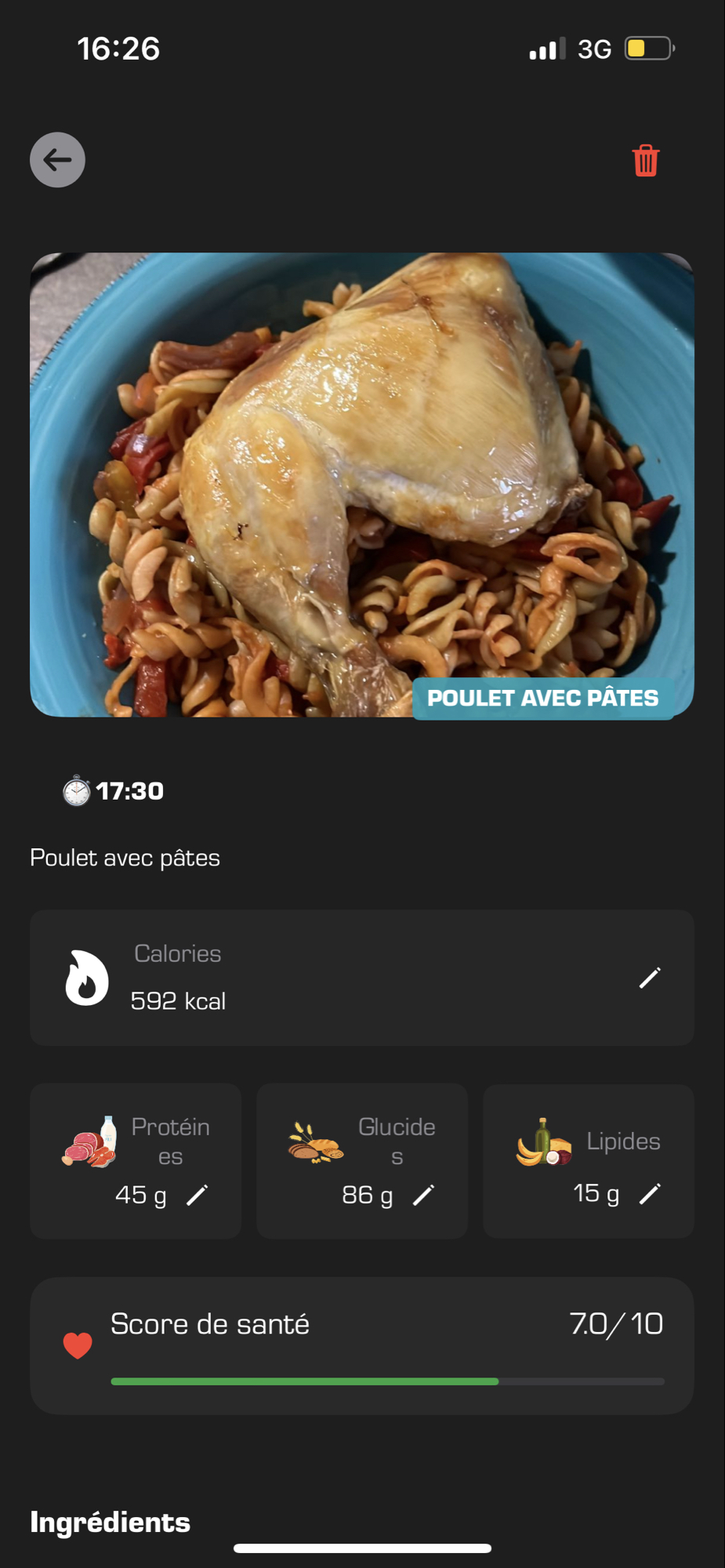Select the 7.0/10 score text
Image resolution: width=725 pixels, height=1568 pixels.
pyautogui.click(x=615, y=1324)
